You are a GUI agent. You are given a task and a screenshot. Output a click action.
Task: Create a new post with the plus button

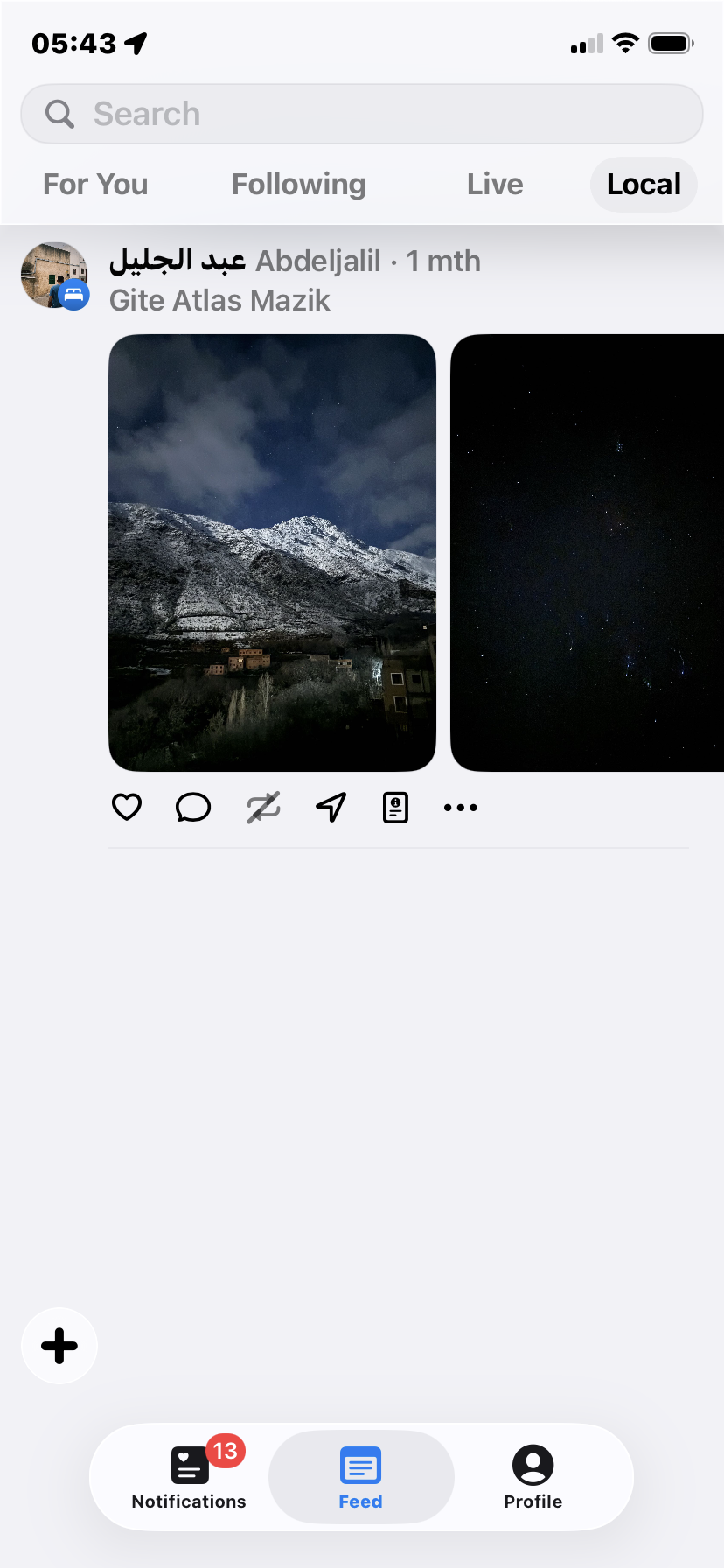[59, 1346]
